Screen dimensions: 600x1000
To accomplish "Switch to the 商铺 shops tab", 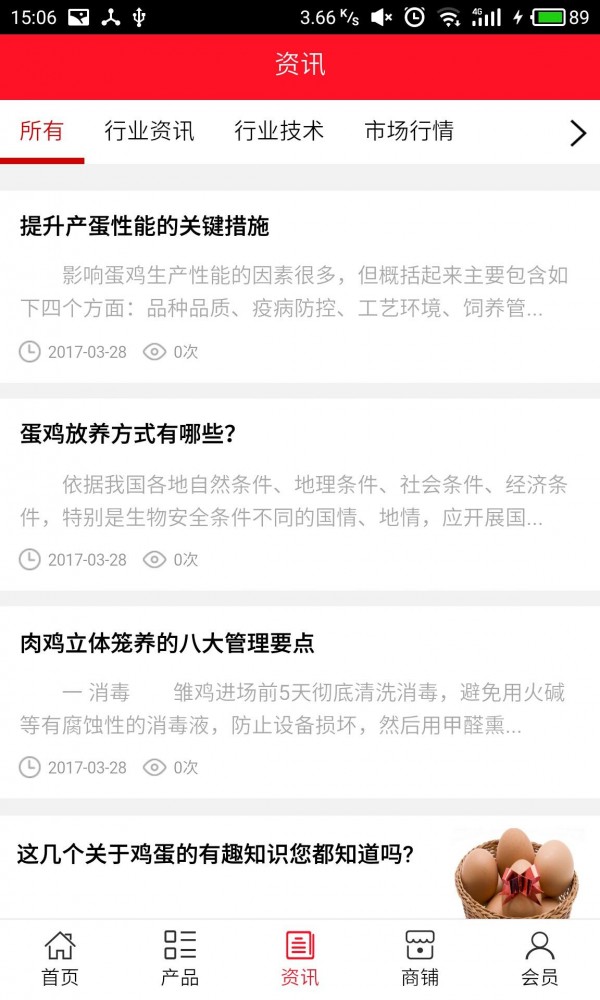I will pos(420,958).
